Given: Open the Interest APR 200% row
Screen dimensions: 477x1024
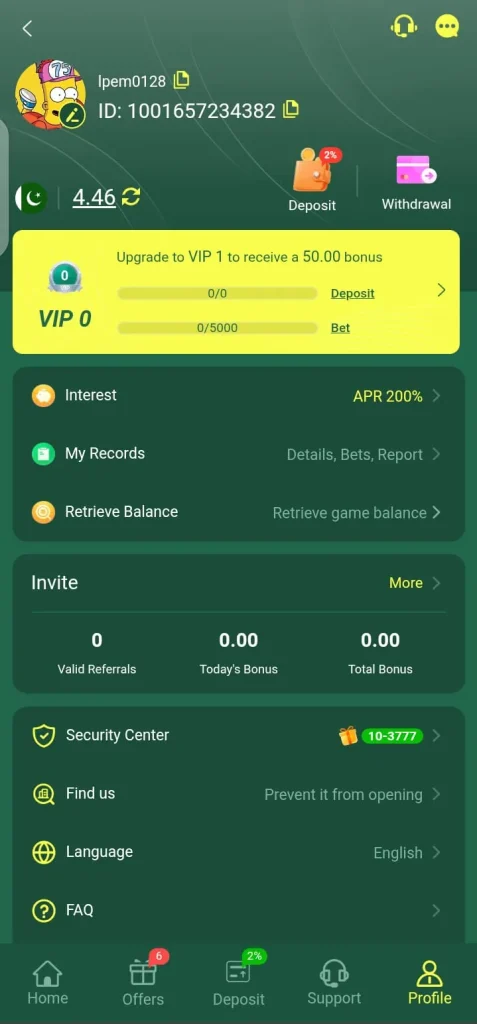Looking at the screenshot, I should pyautogui.click(x=238, y=396).
